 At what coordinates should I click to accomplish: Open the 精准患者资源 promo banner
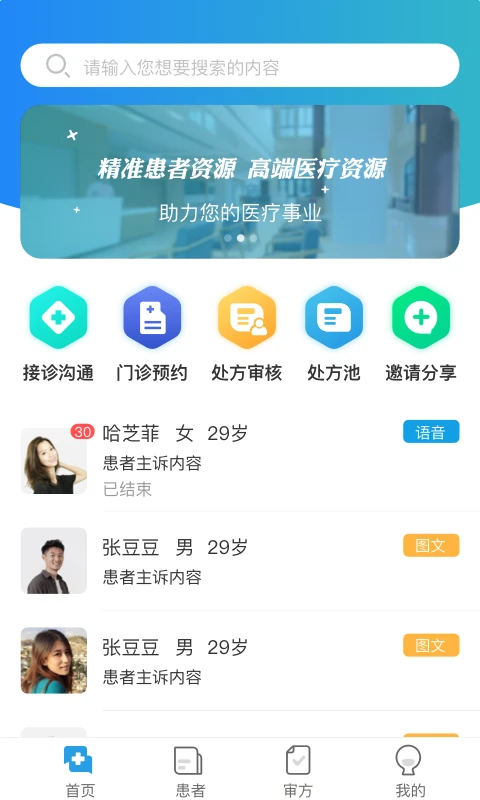[240, 182]
